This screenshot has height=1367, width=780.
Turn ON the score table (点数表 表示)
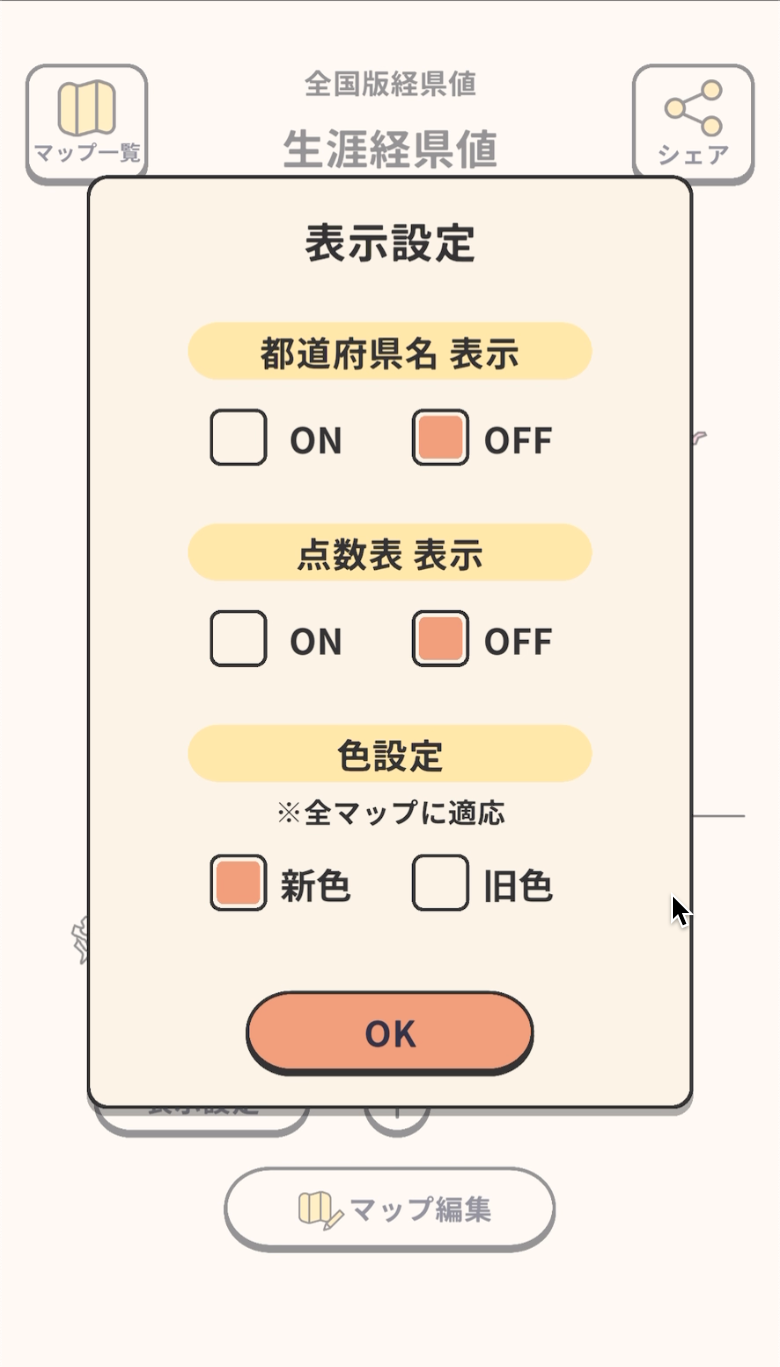click(238, 639)
